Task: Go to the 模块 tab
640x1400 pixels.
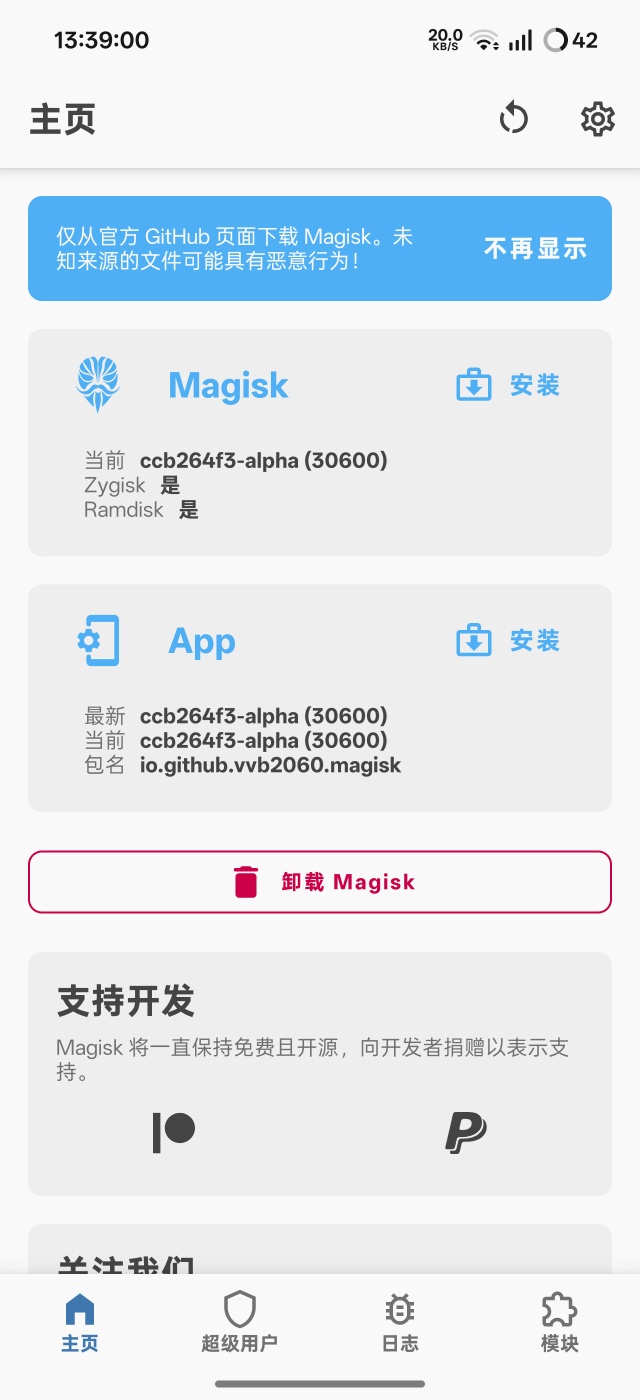Action: pyautogui.click(x=560, y=1321)
